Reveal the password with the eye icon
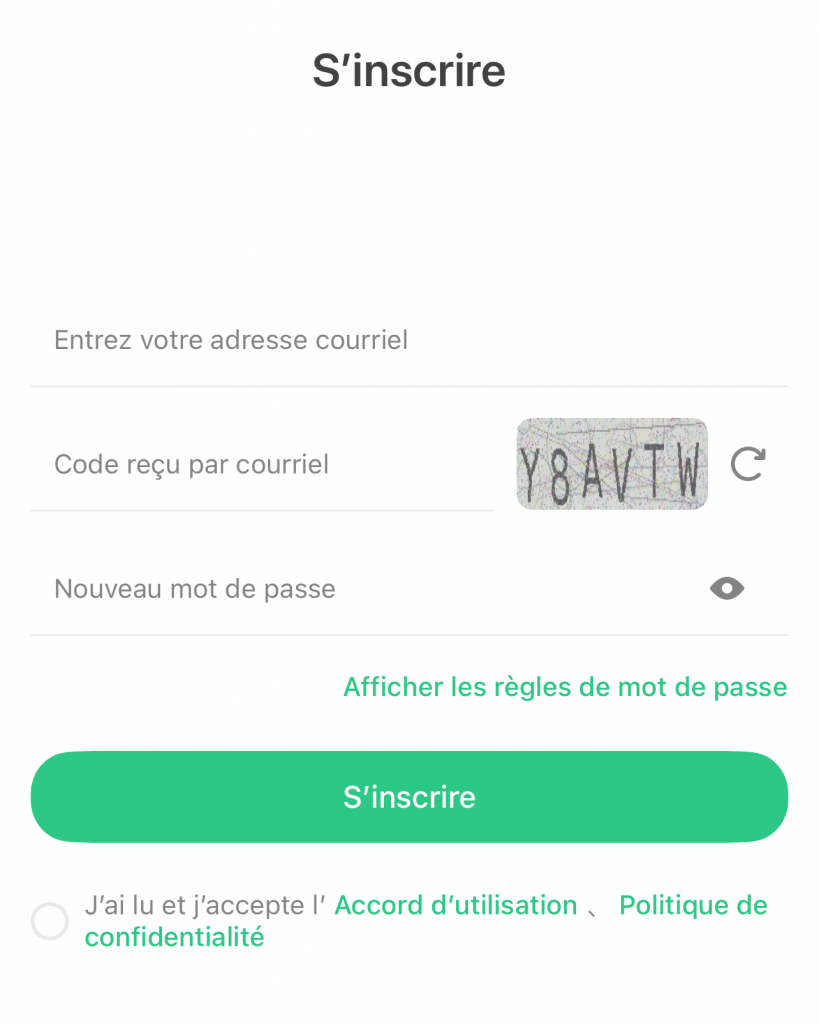 click(727, 588)
